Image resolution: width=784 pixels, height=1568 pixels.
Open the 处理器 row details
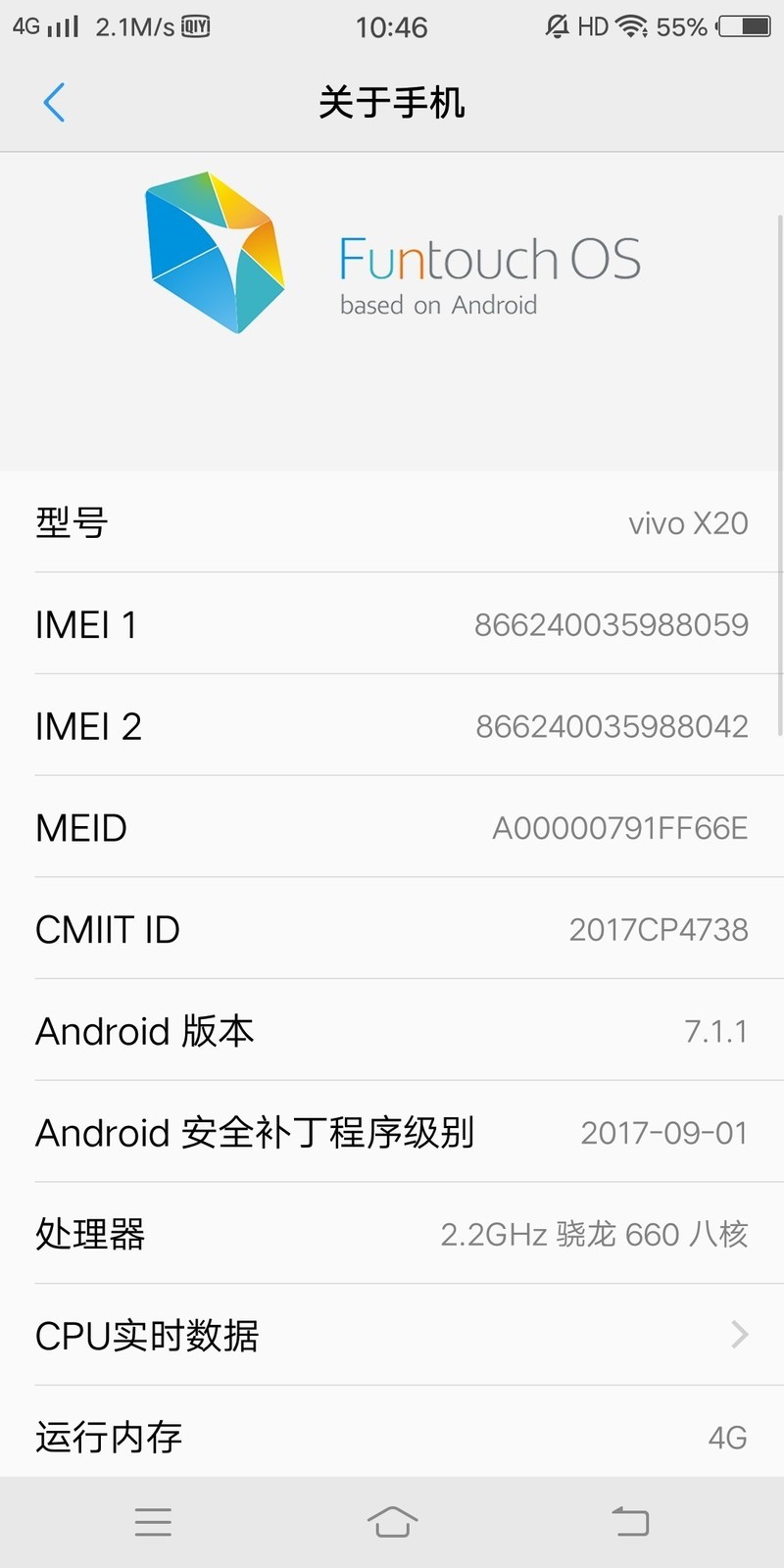[392, 1234]
